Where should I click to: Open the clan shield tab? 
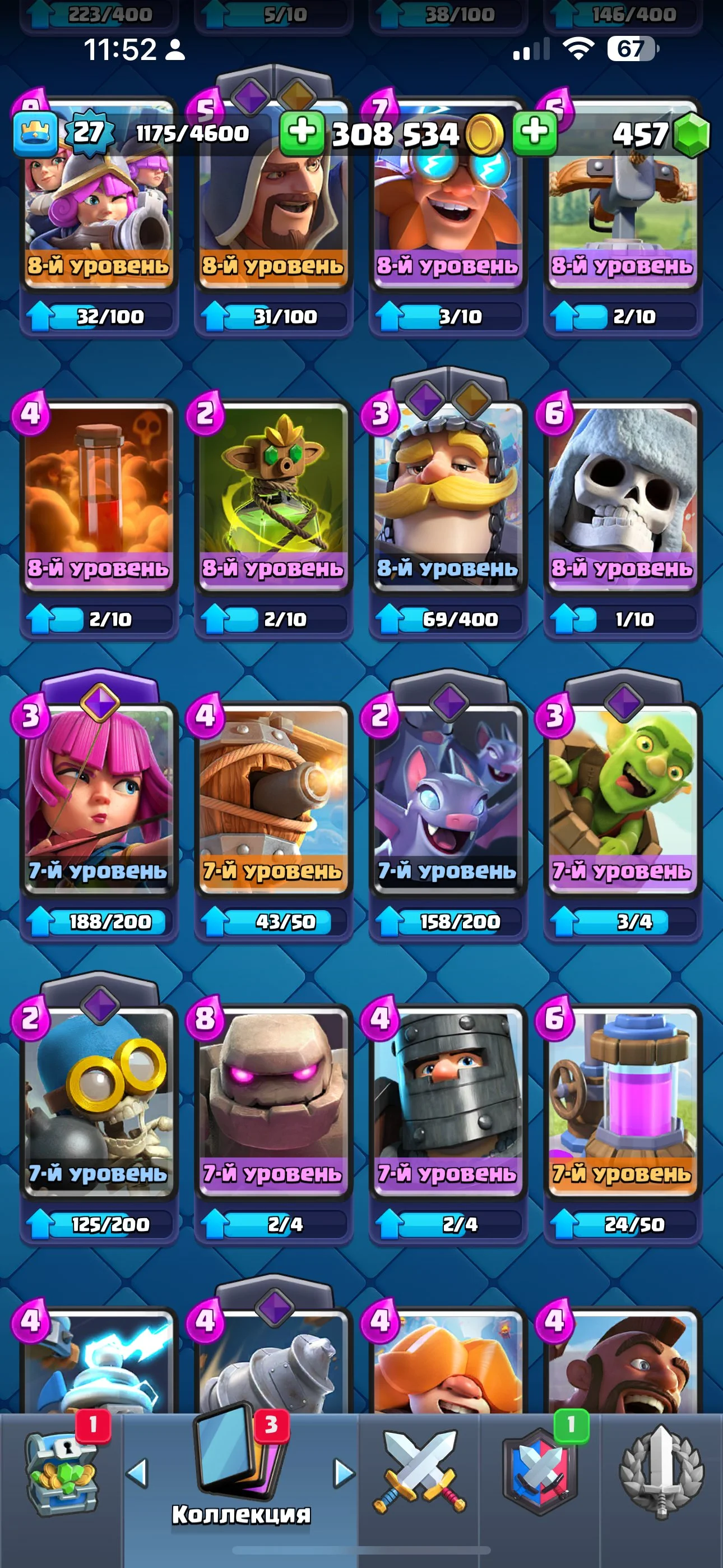(540, 1473)
